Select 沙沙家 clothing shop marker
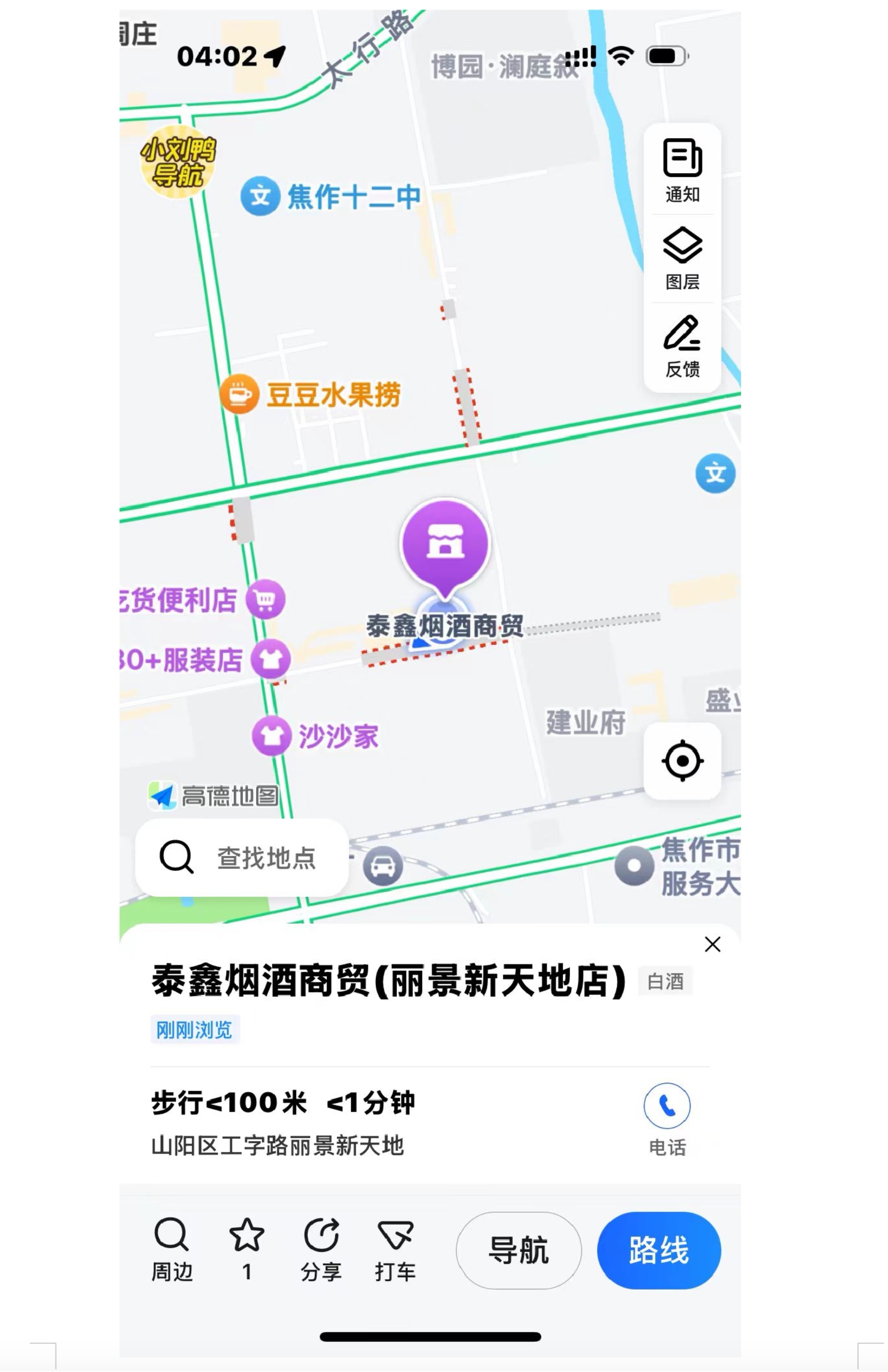Viewport: 888px width, 1372px height. pos(271,735)
